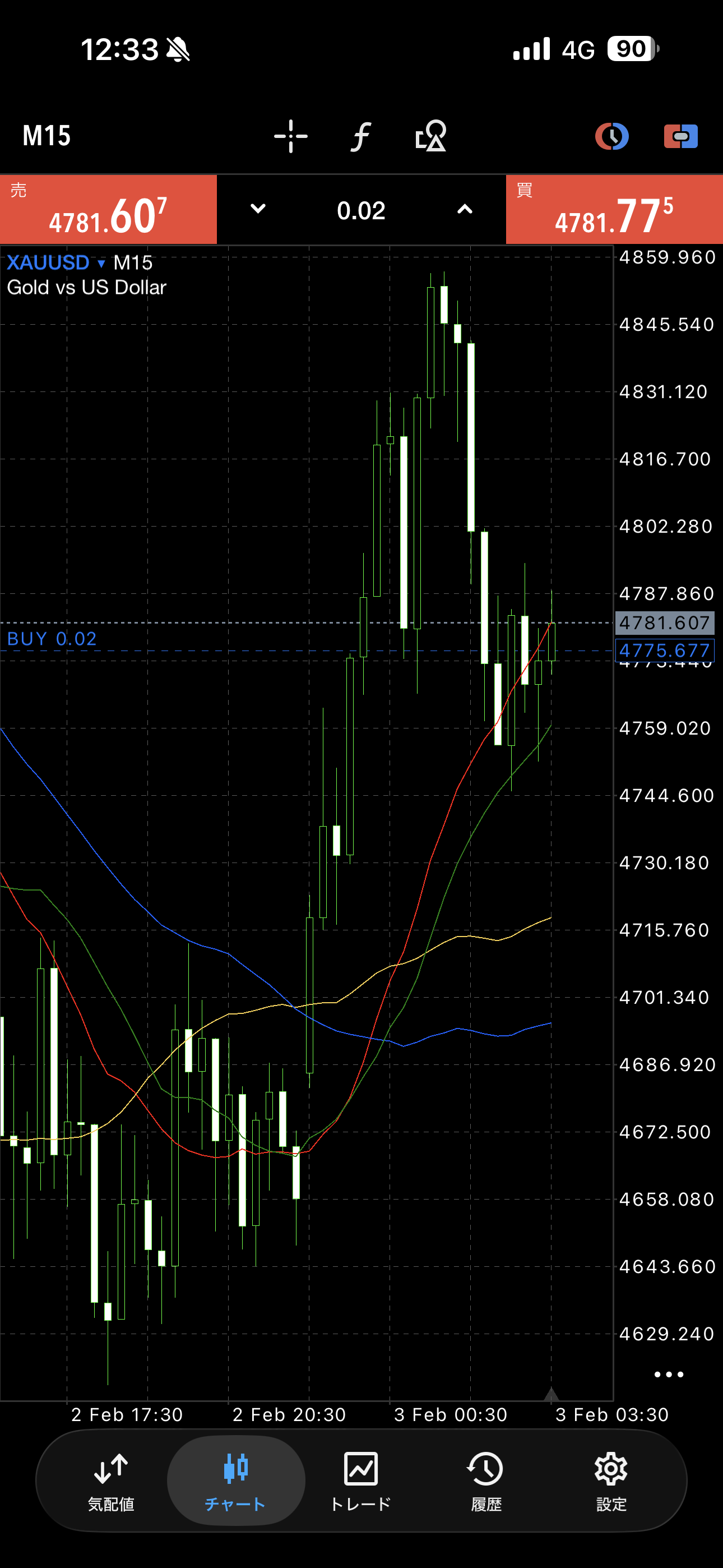Open the chart clock settings icon
Screen dimensions: 723x1568
(611, 136)
